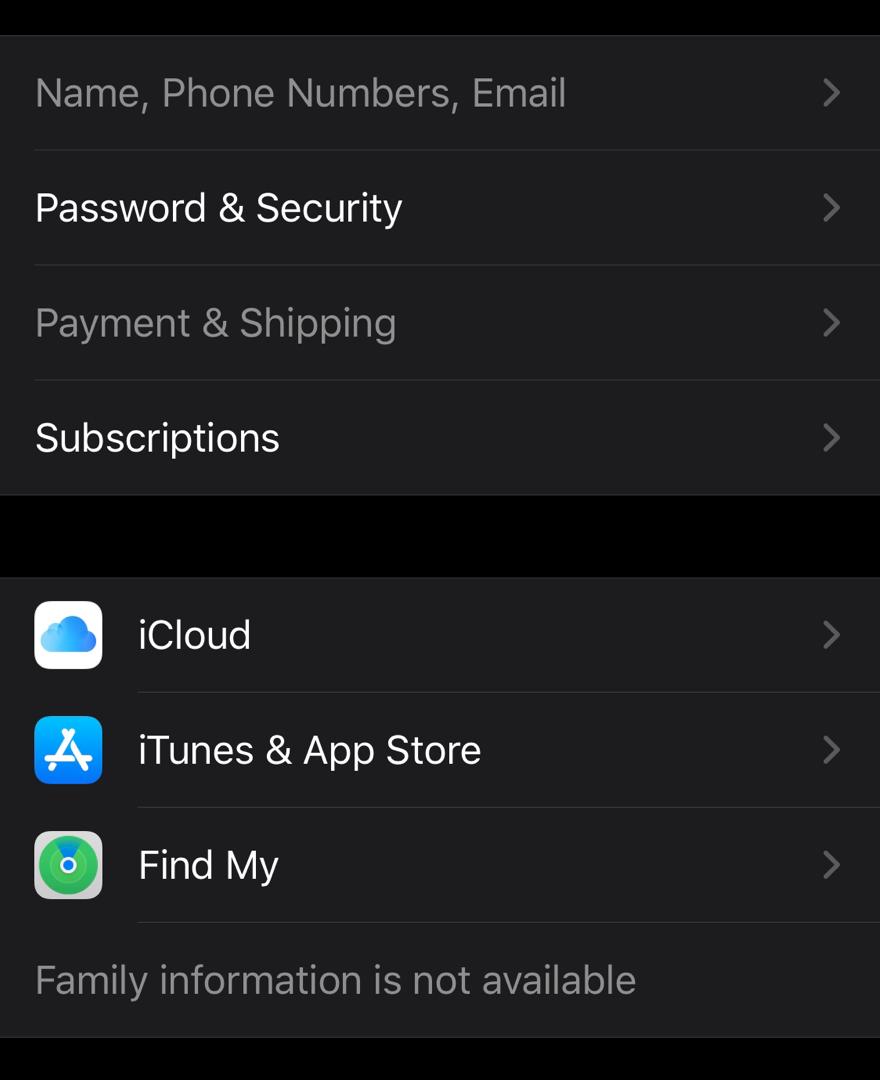Select the Find My row
Screen dimensions: 880x1080
click(x=208, y=865)
